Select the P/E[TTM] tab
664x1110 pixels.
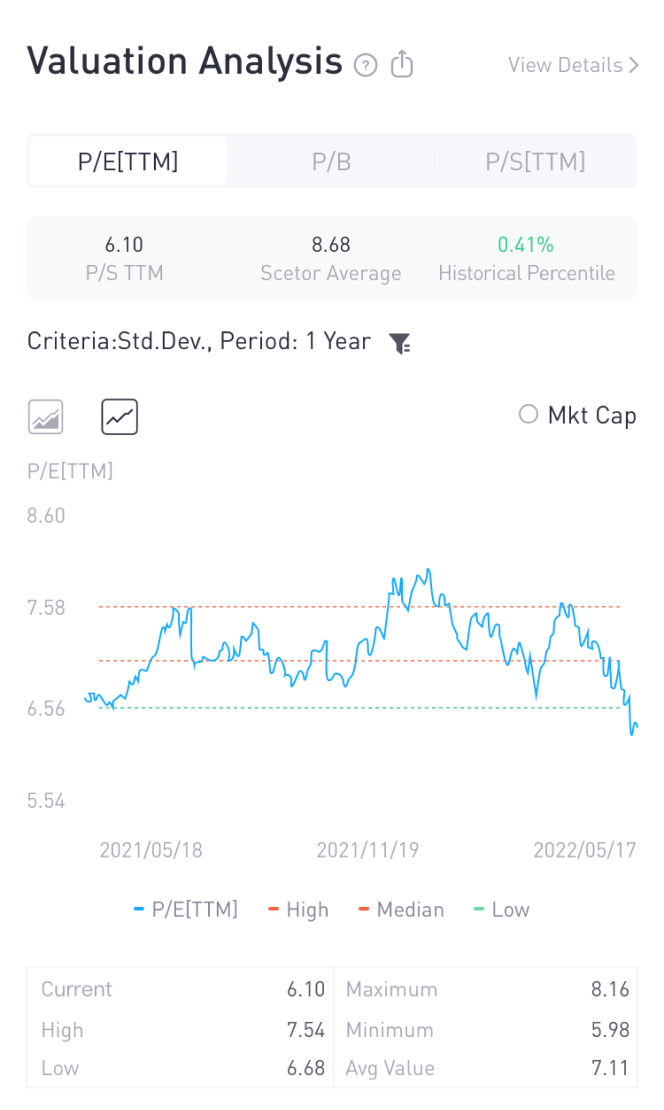128,161
